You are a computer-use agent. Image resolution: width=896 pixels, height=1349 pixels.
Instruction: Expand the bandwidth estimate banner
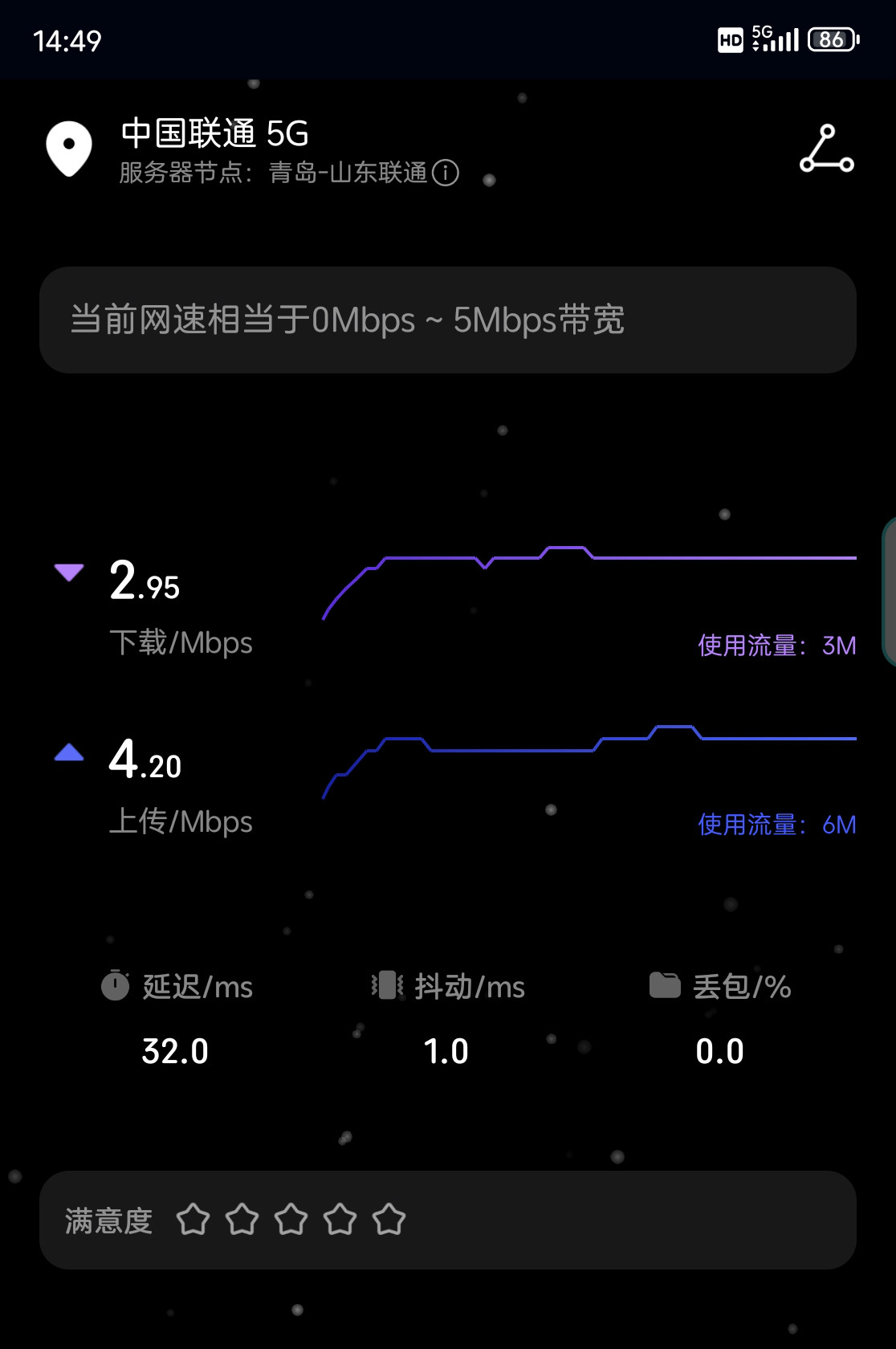tap(448, 321)
